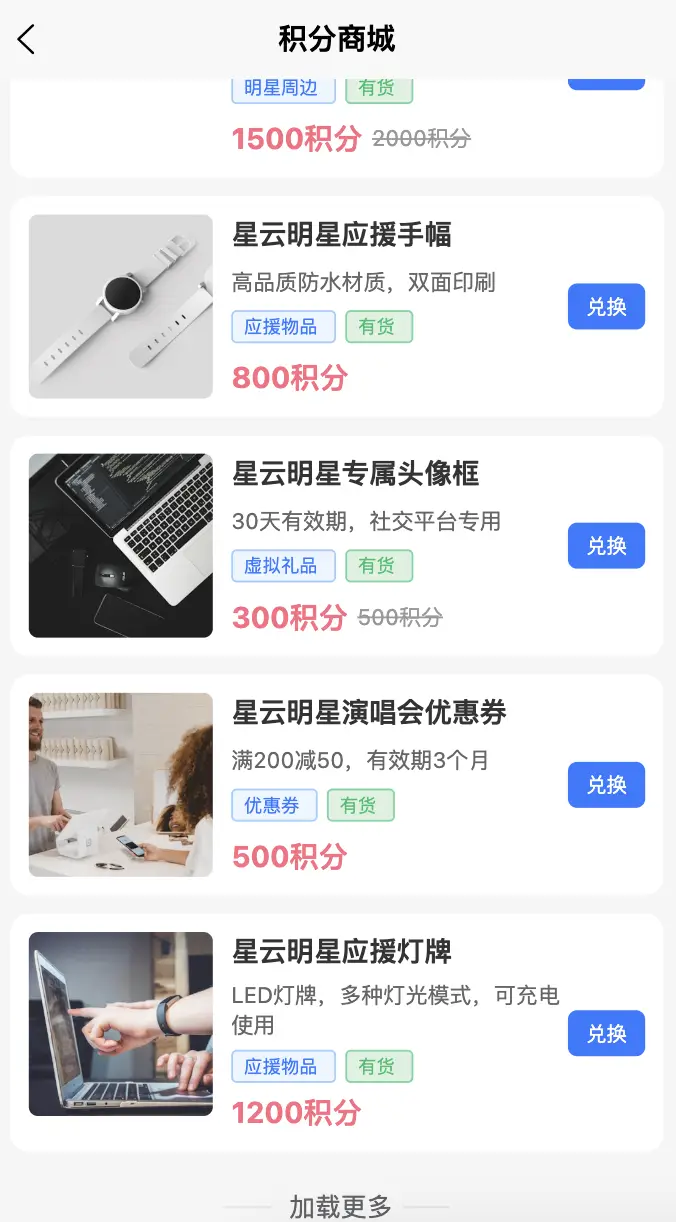The image size is (676, 1222).
Task: Redeem the 星云明星应援手幅 item
Action: click(x=606, y=307)
